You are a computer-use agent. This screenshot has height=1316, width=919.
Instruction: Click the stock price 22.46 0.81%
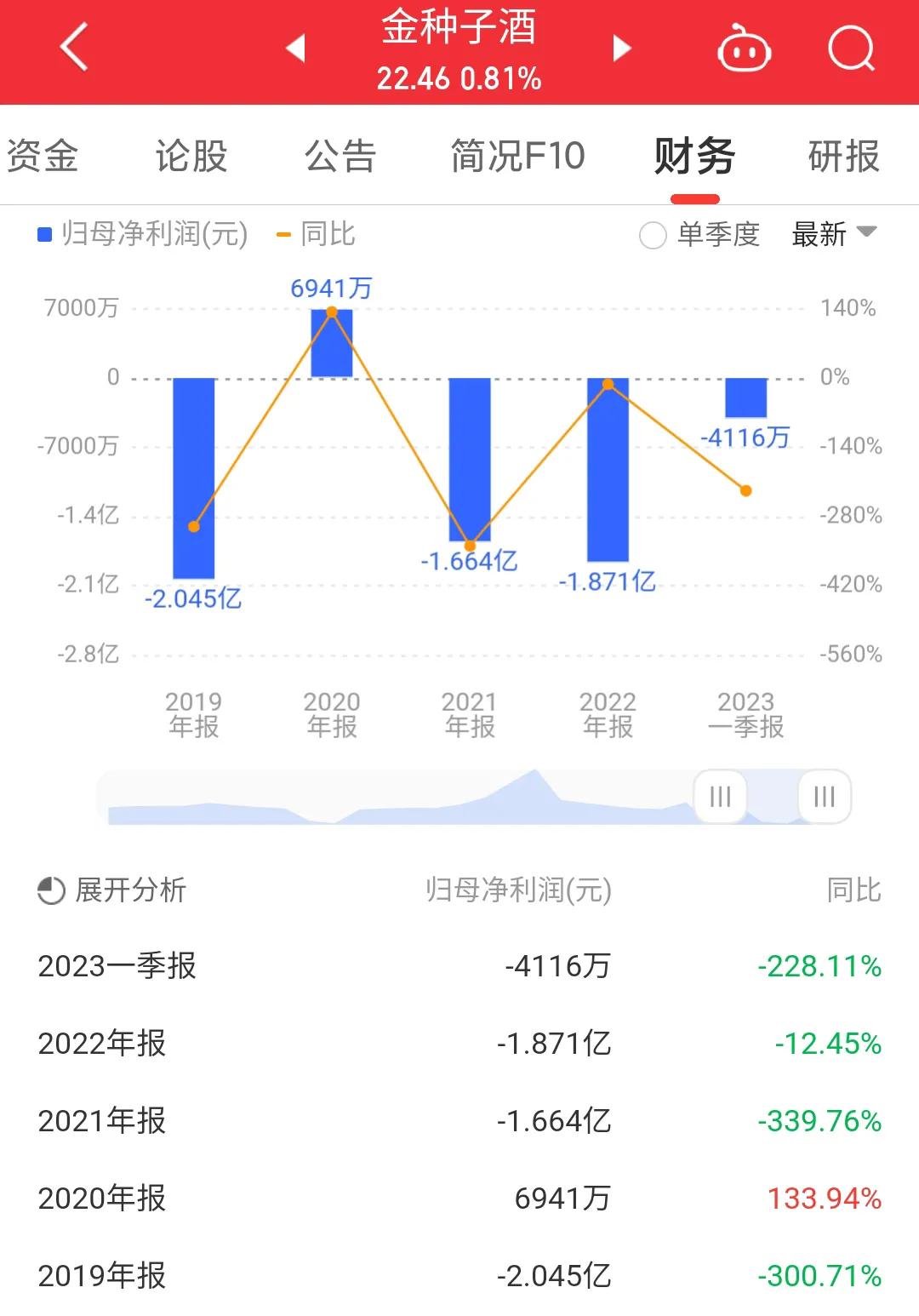coord(459,79)
